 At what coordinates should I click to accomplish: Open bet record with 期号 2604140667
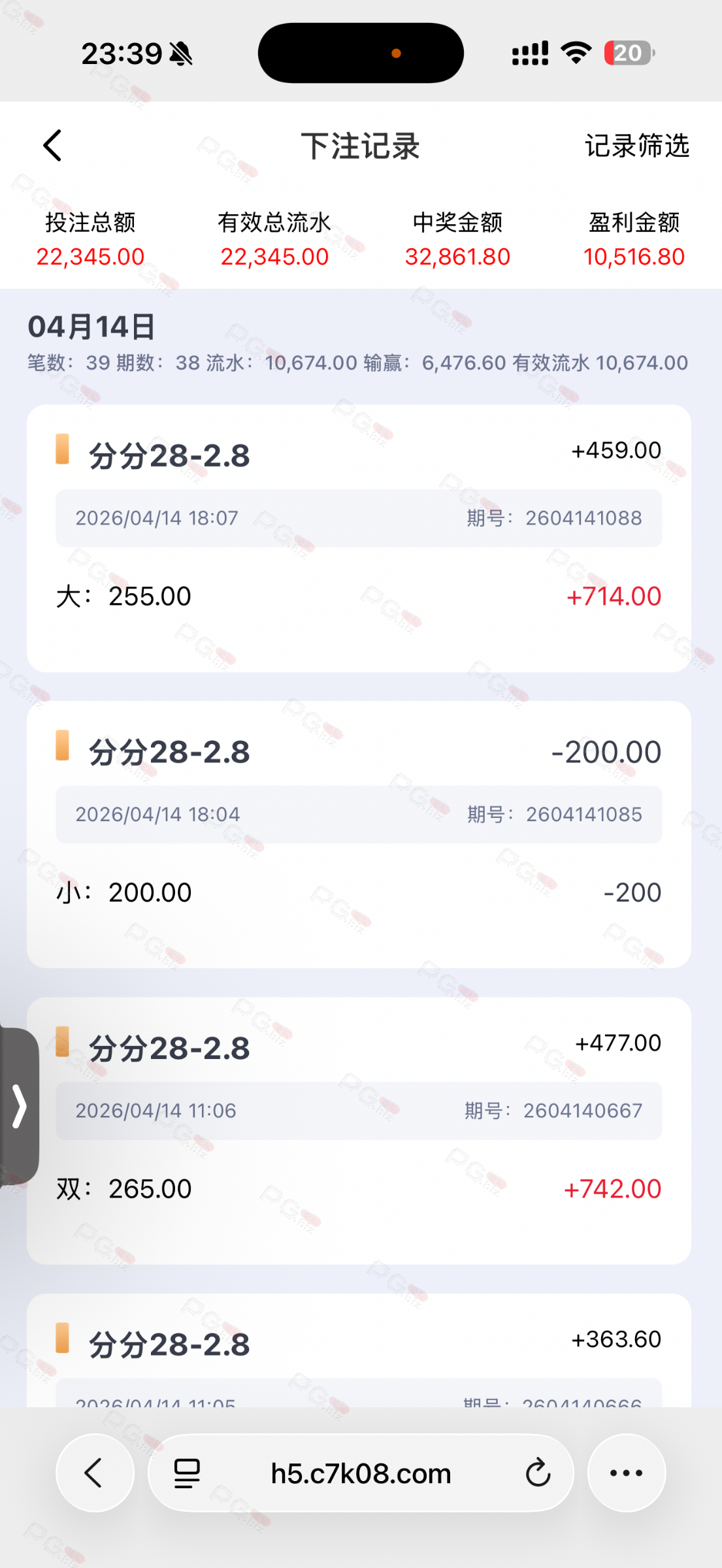[x=359, y=1130]
